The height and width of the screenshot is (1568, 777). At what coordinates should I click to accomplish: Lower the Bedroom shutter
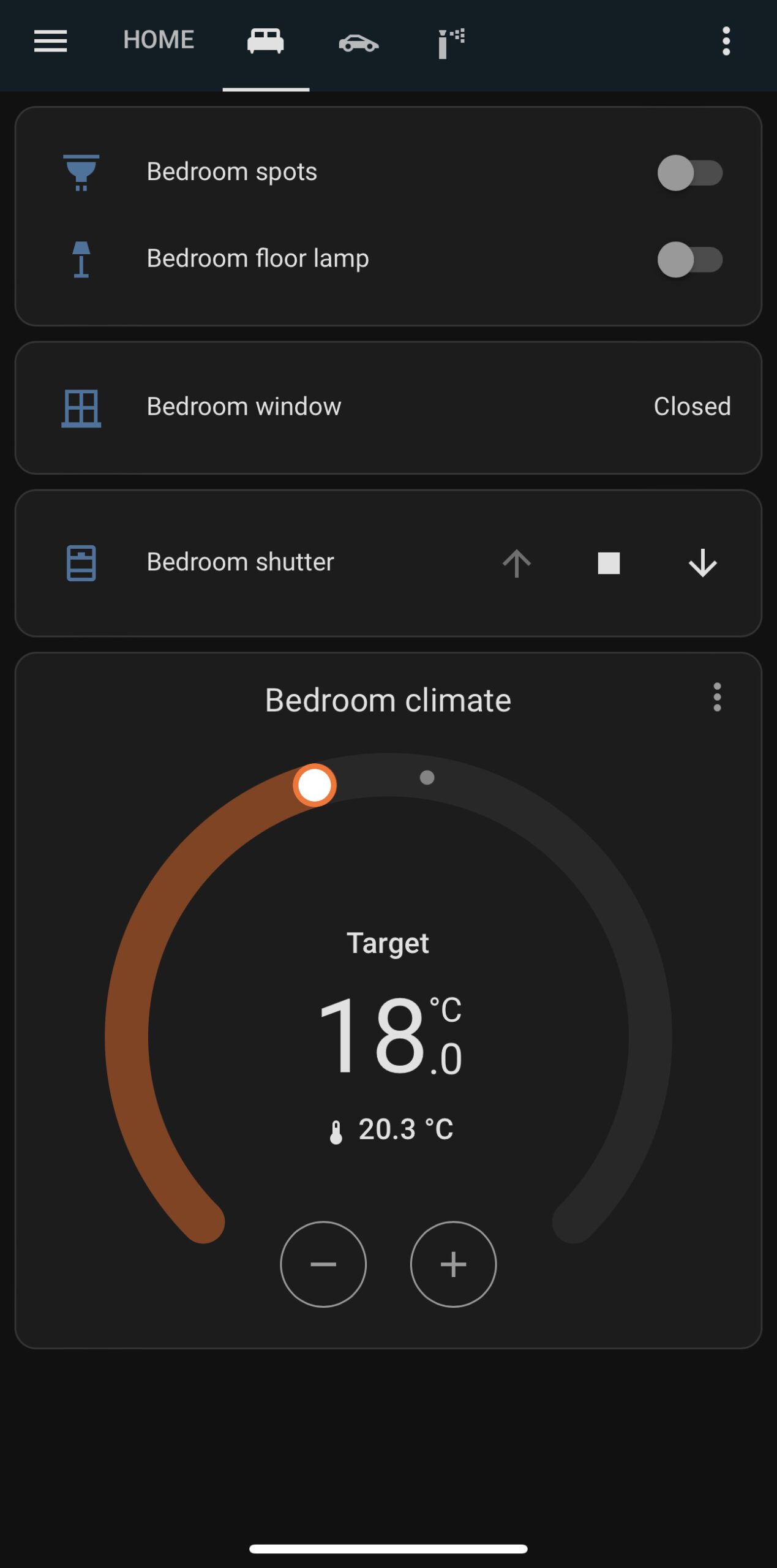coord(702,563)
